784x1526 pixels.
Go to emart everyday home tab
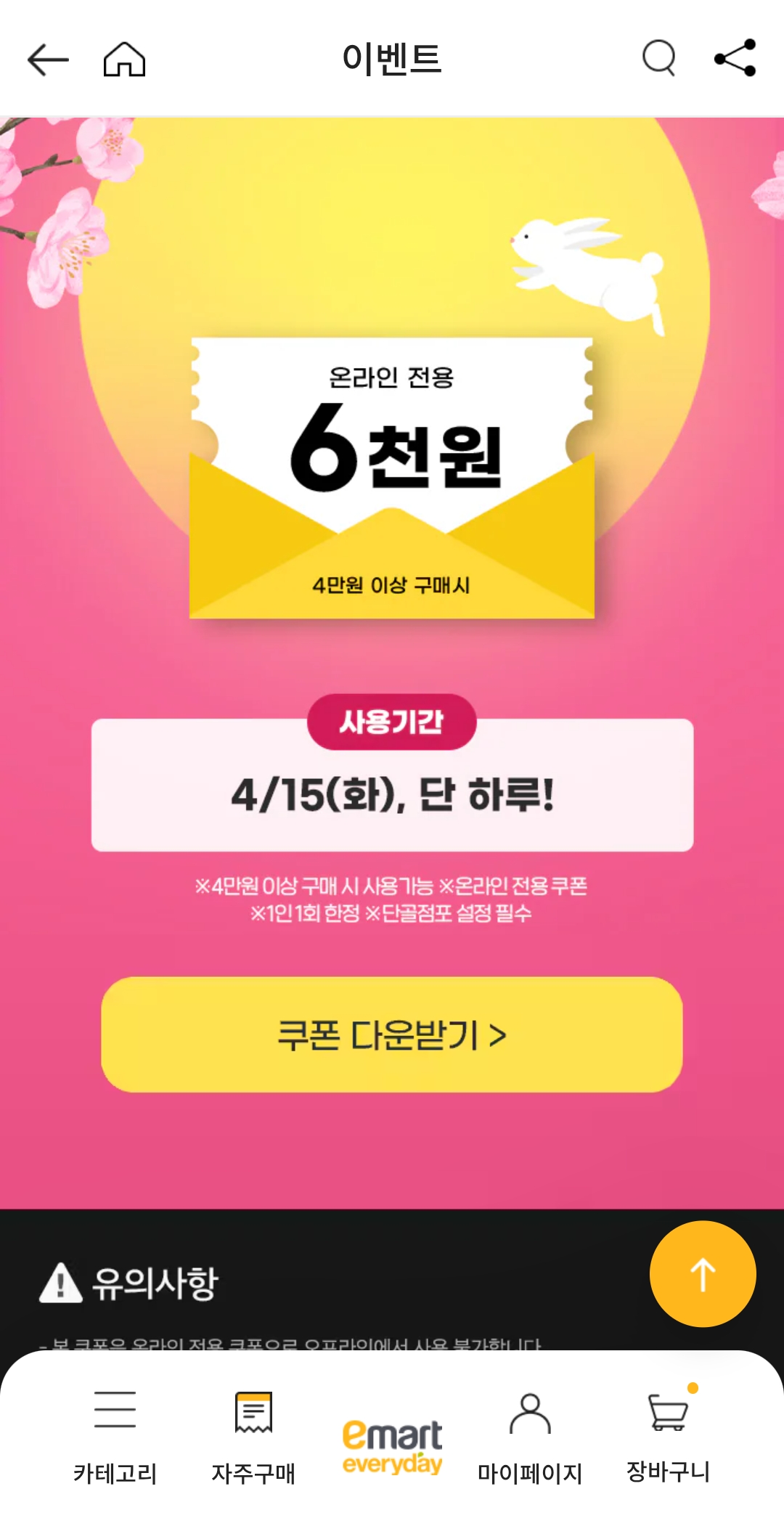392,1446
